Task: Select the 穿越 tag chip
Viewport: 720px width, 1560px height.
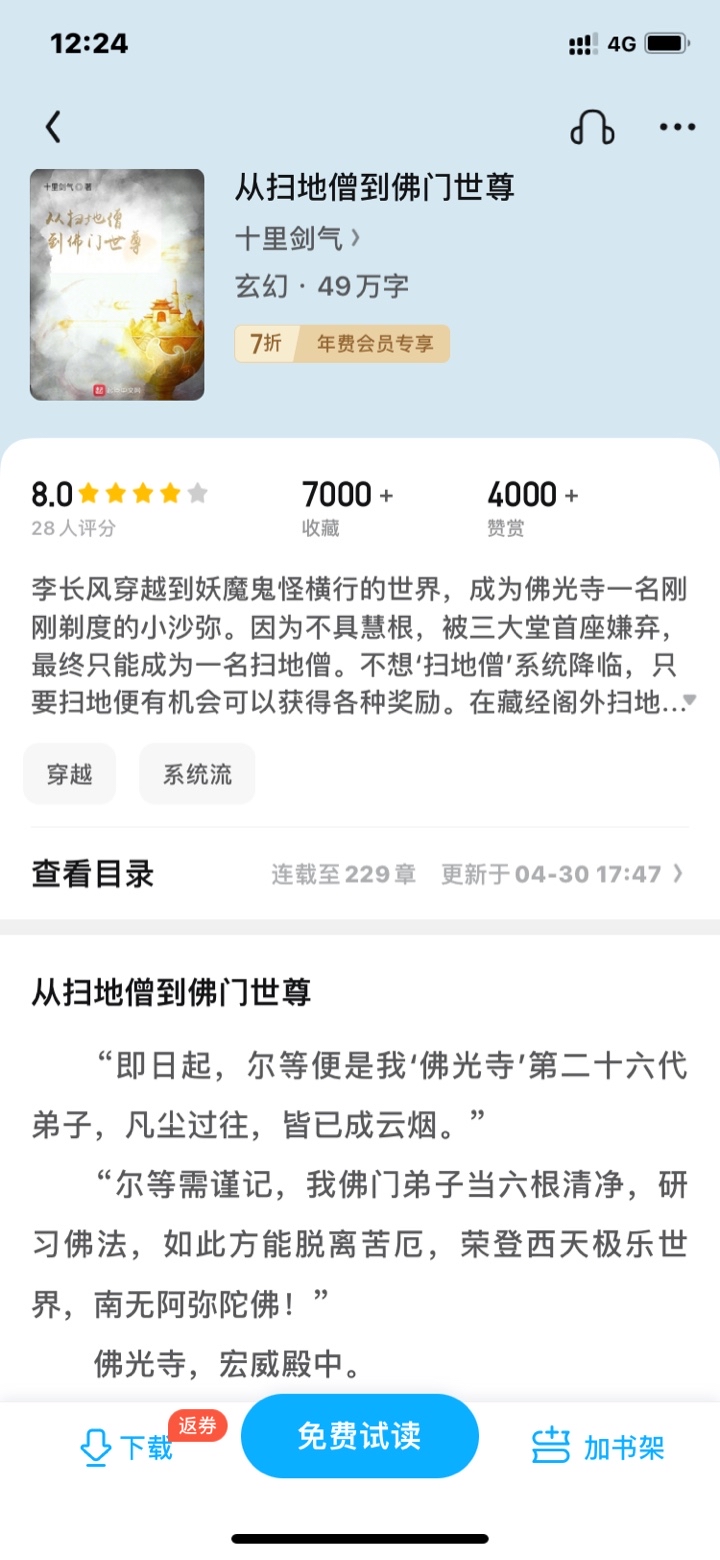Action: [69, 774]
